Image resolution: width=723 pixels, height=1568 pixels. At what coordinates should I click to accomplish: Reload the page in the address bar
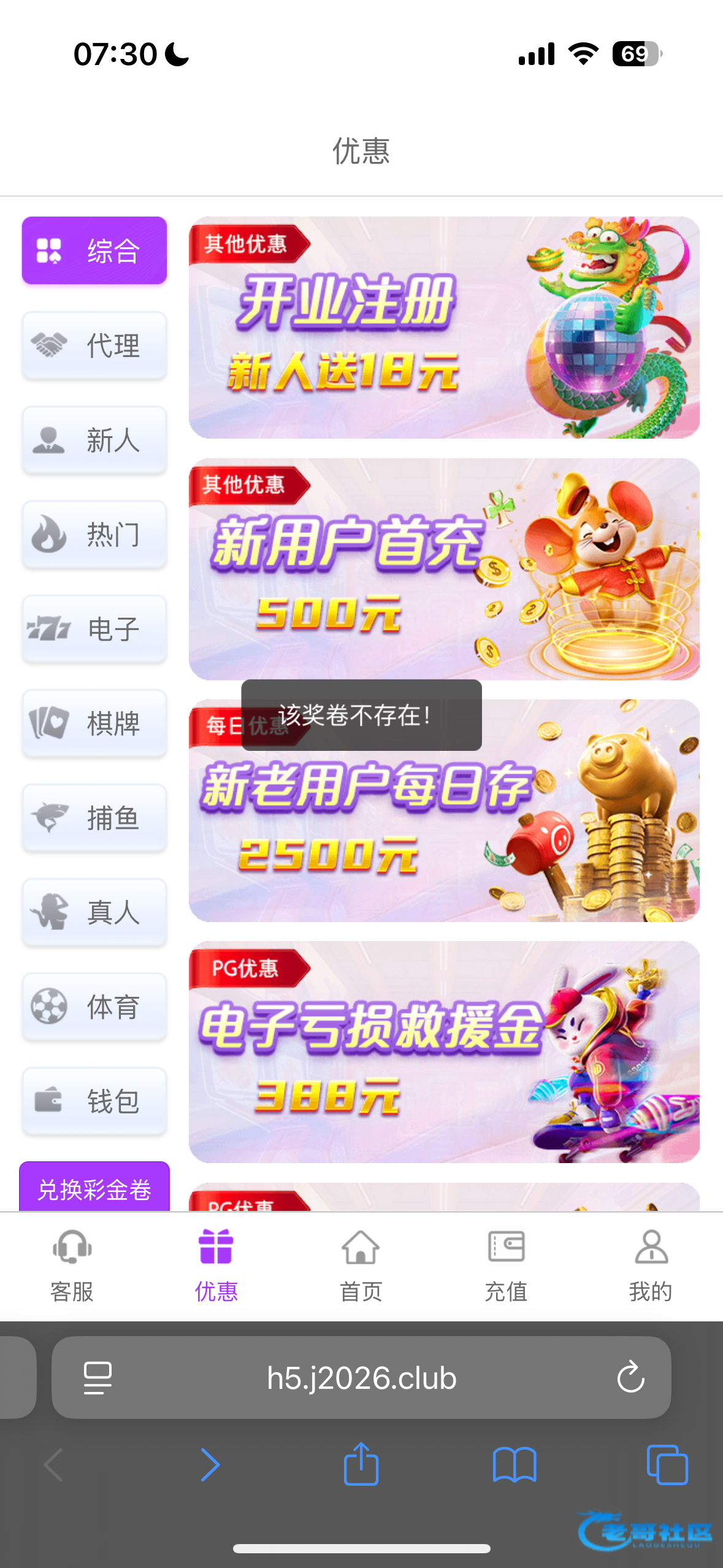[630, 1378]
